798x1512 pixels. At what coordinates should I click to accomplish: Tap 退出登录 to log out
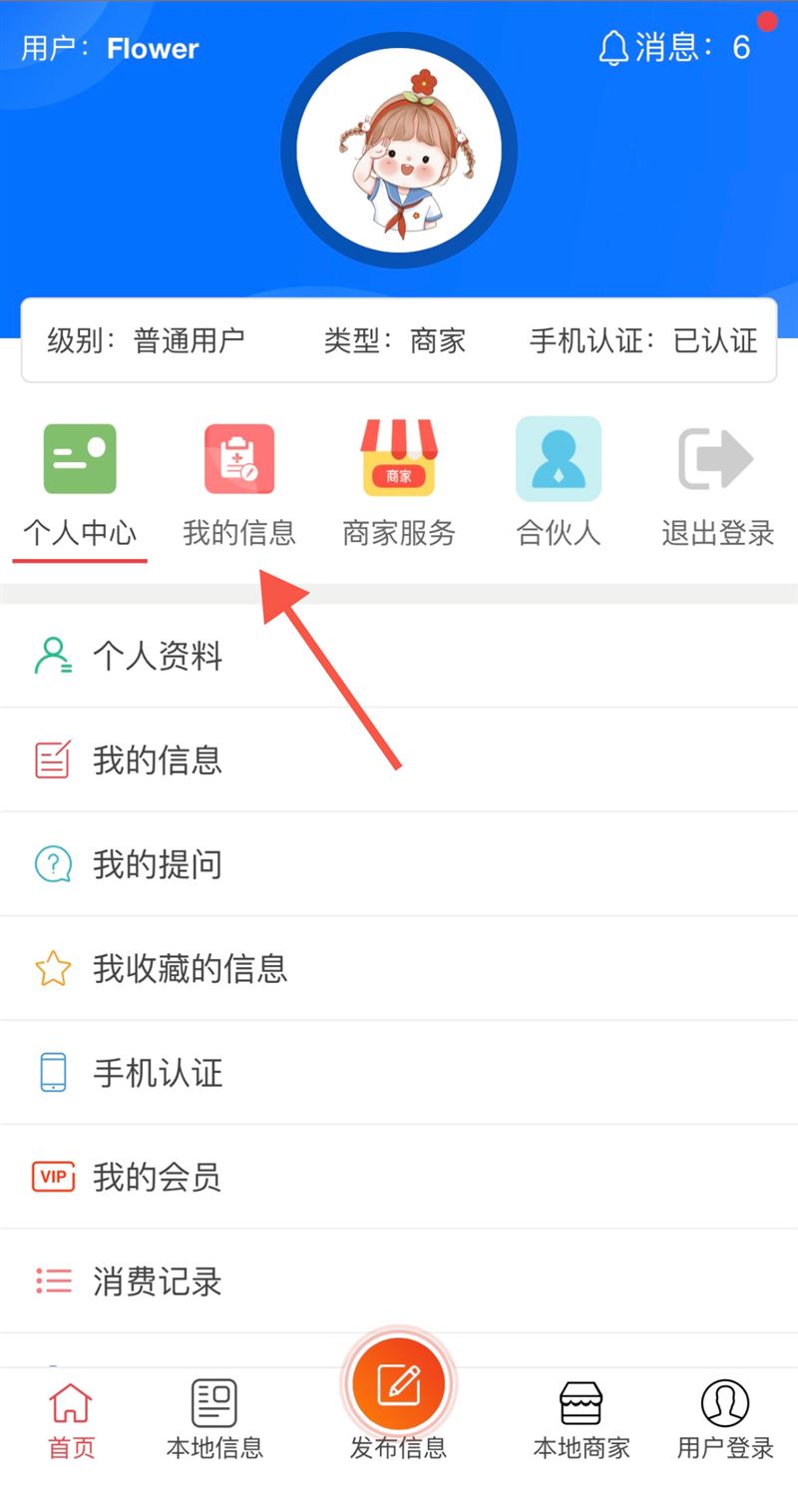717,486
